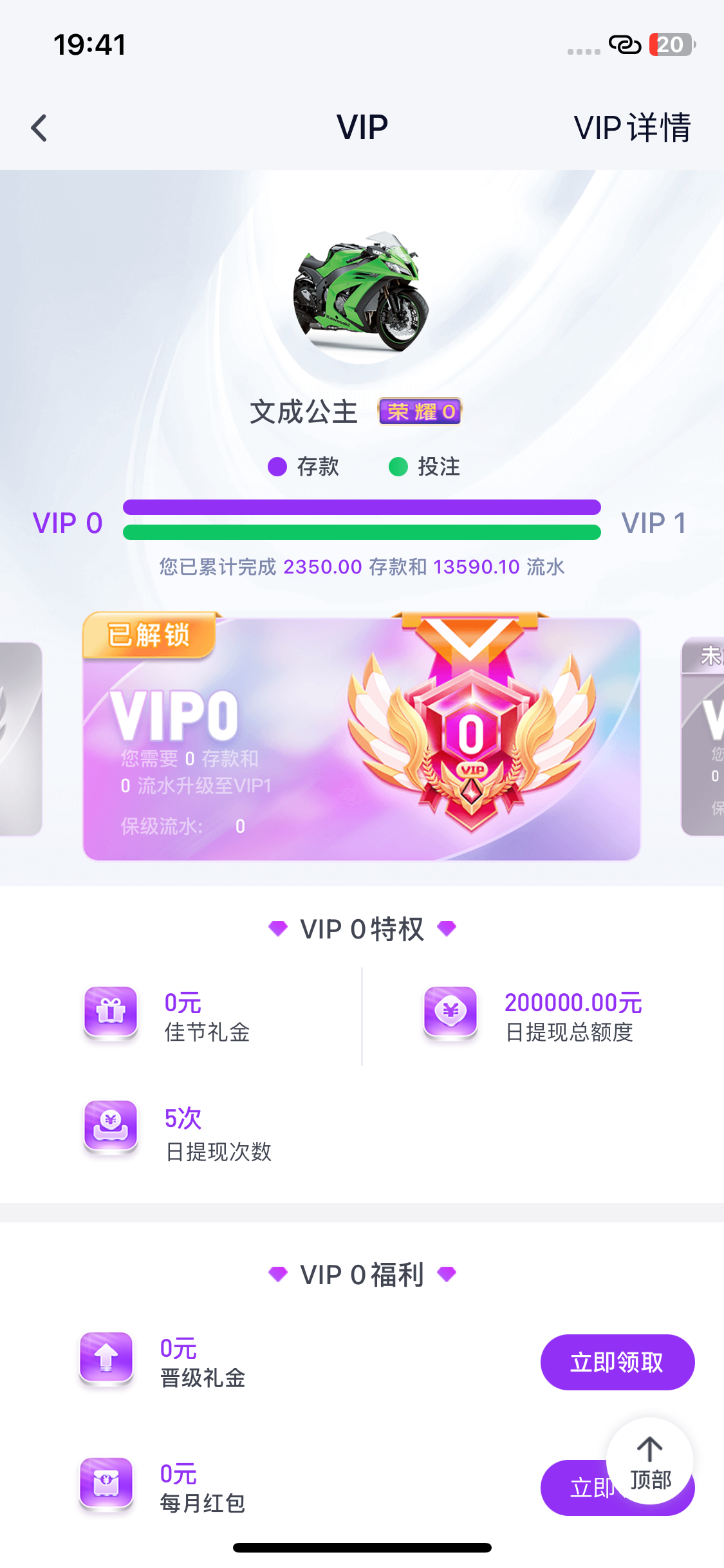Tap the 顶部 back-to-top button
The image size is (724, 1568).
(x=649, y=1461)
